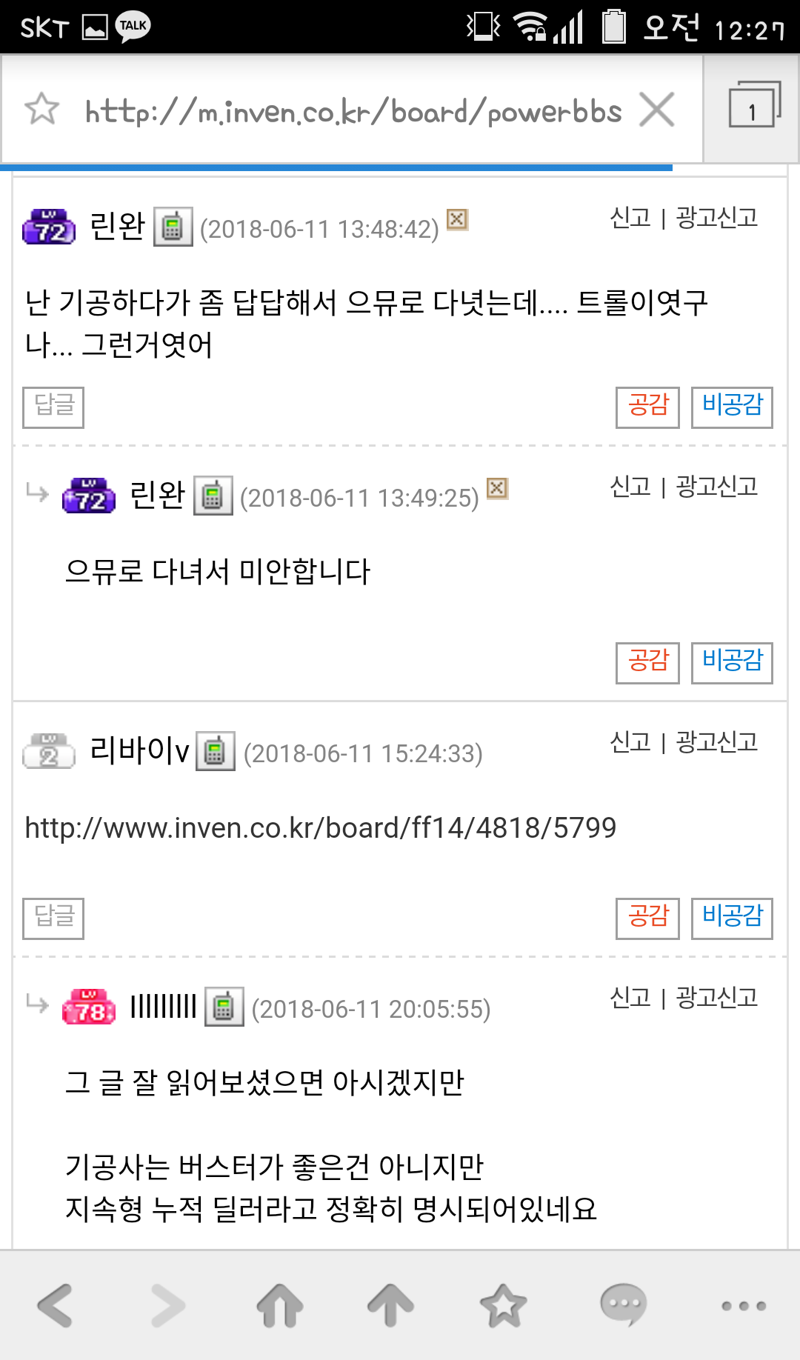Go back with the browser back arrow

(x=55, y=1305)
